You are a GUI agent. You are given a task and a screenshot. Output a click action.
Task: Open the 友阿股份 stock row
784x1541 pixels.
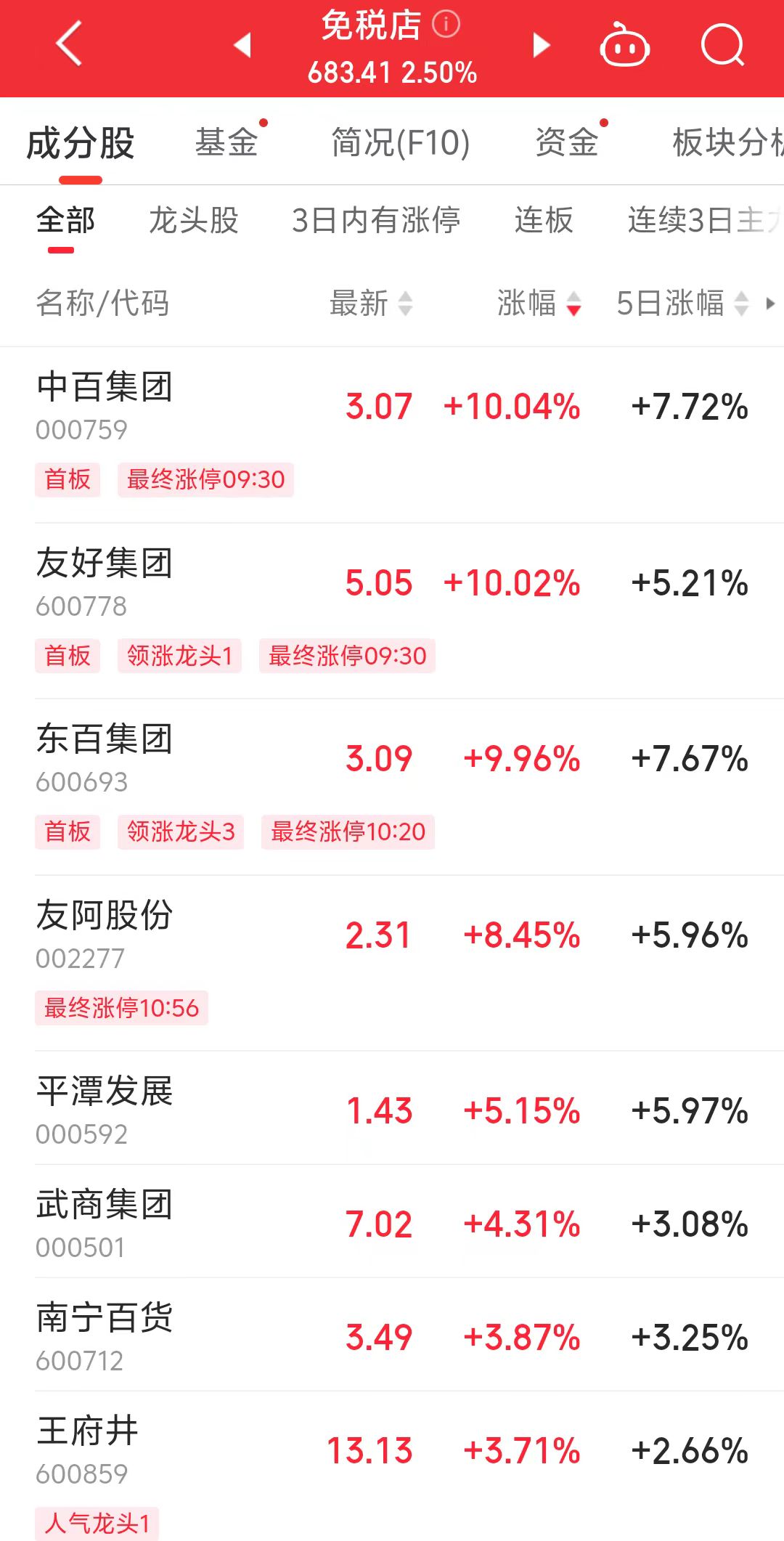(x=392, y=963)
